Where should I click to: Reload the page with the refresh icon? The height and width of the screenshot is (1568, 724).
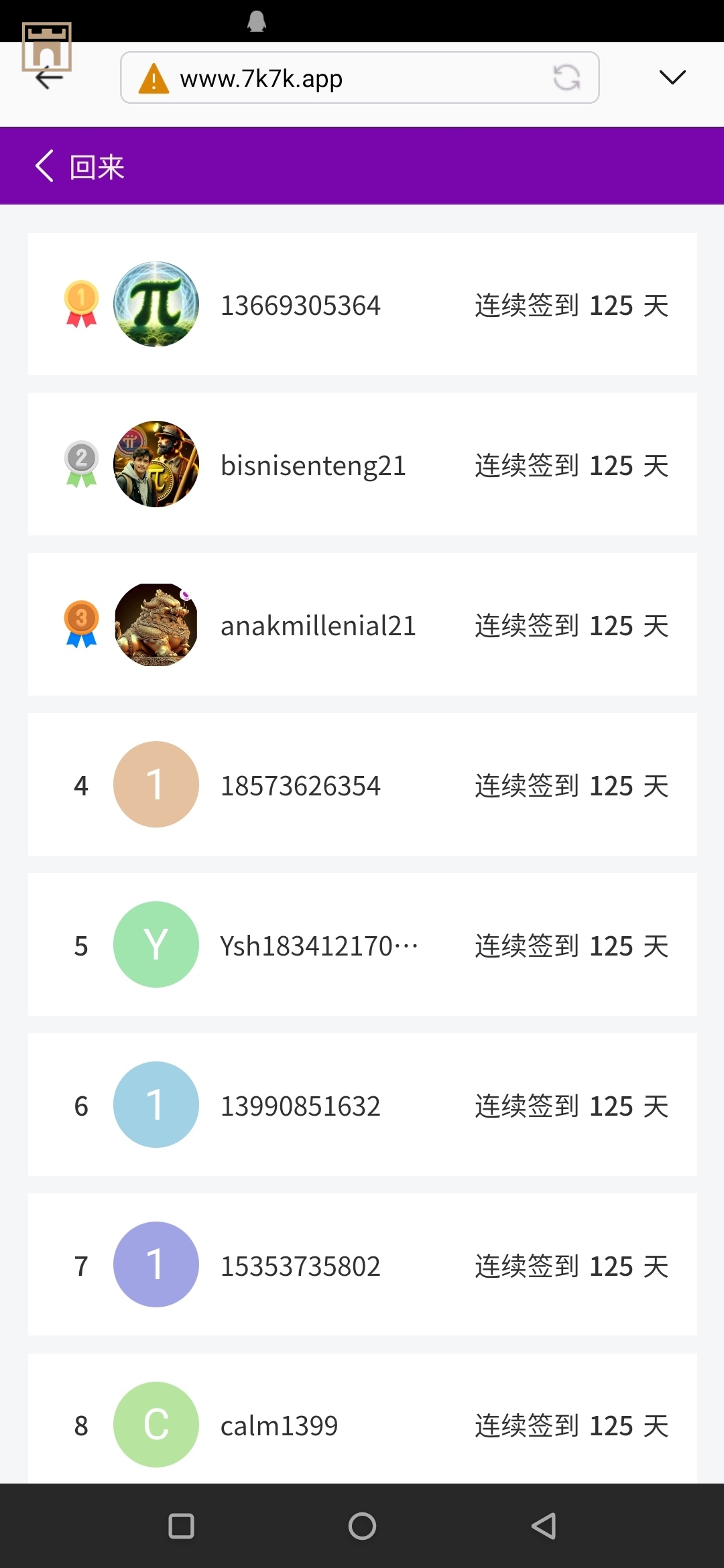(x=566, y=78)
